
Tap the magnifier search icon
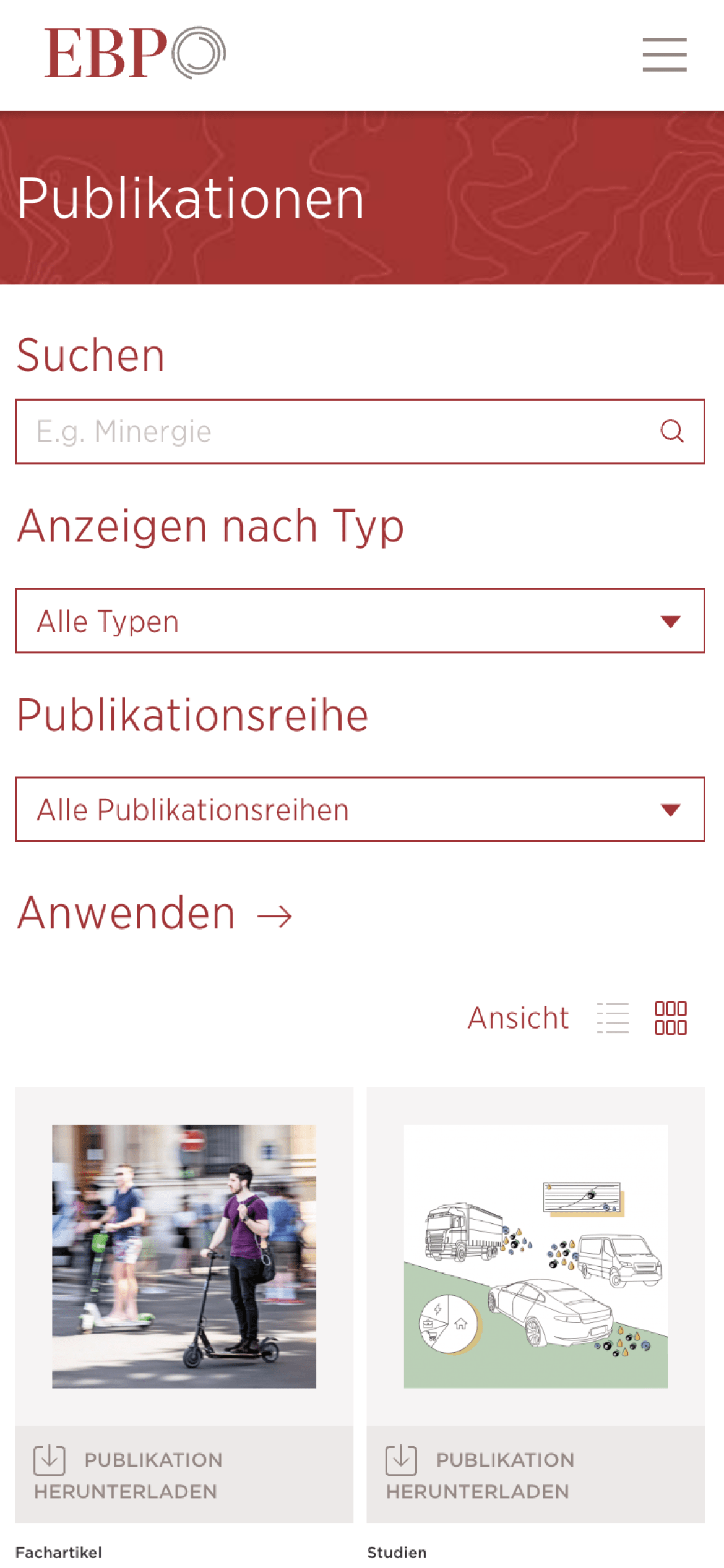(671, 431)
